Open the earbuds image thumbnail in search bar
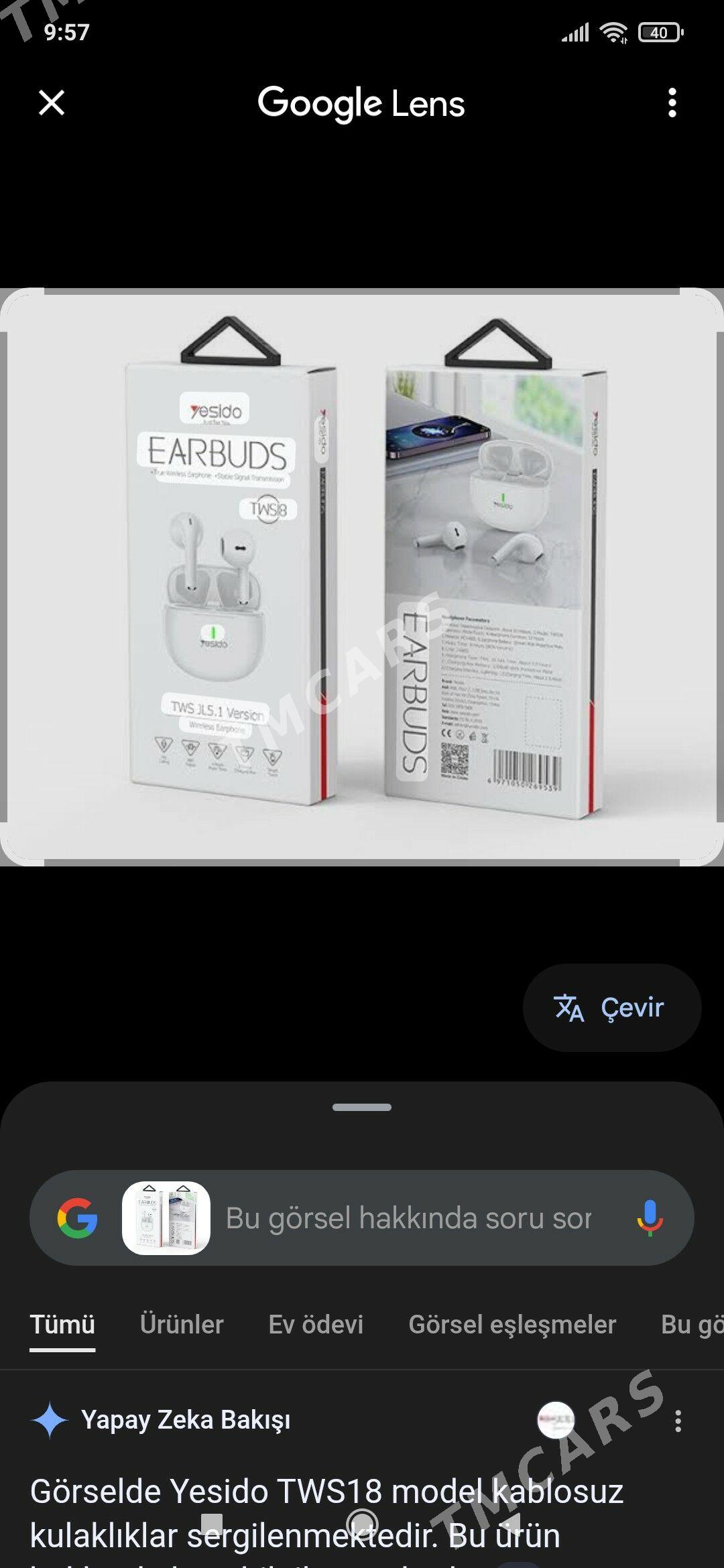Viewport: 724px width, 1568px height. coord(166,1218)
